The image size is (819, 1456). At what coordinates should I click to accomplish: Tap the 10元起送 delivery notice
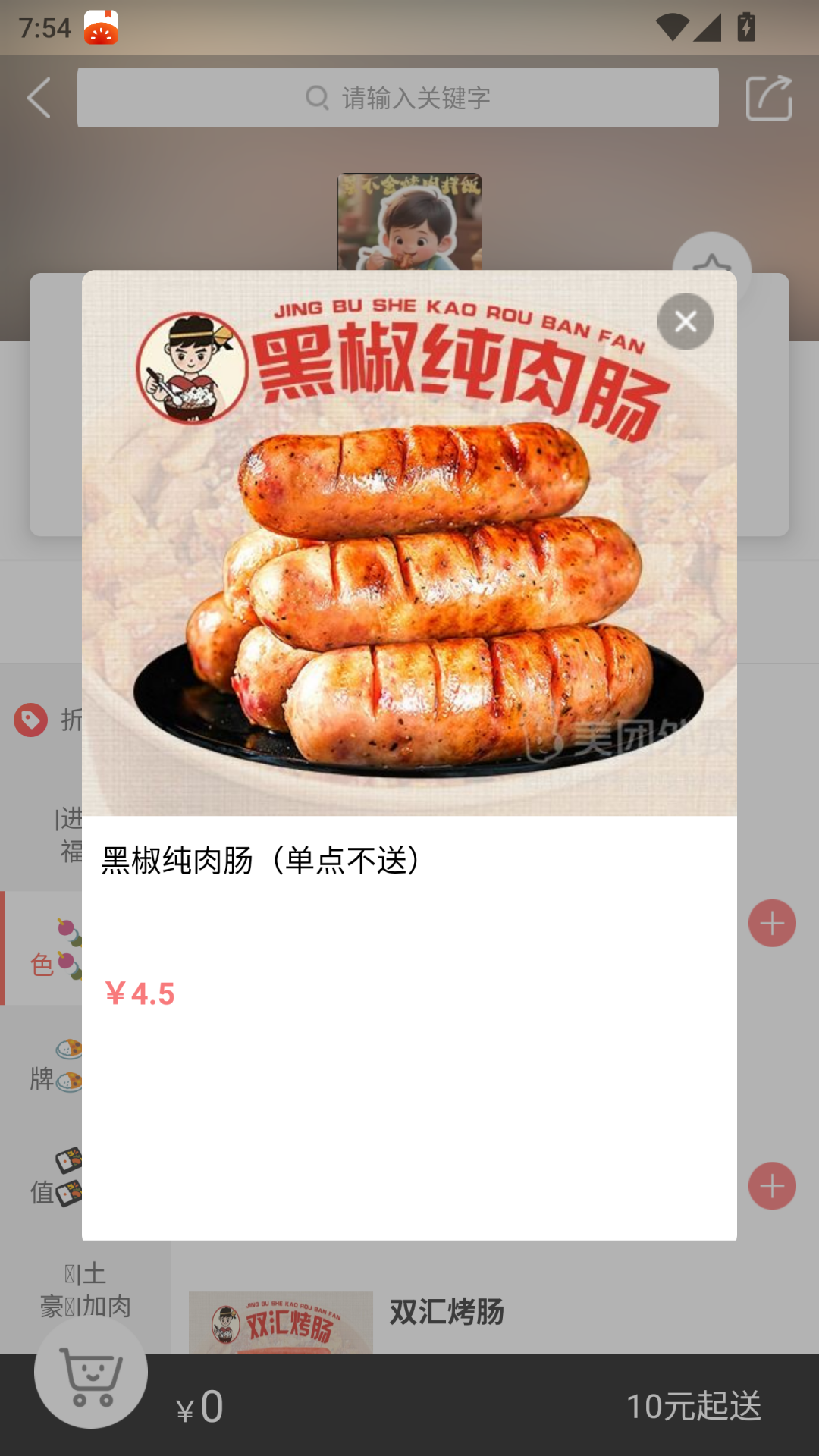click(x=694, y=1407)
